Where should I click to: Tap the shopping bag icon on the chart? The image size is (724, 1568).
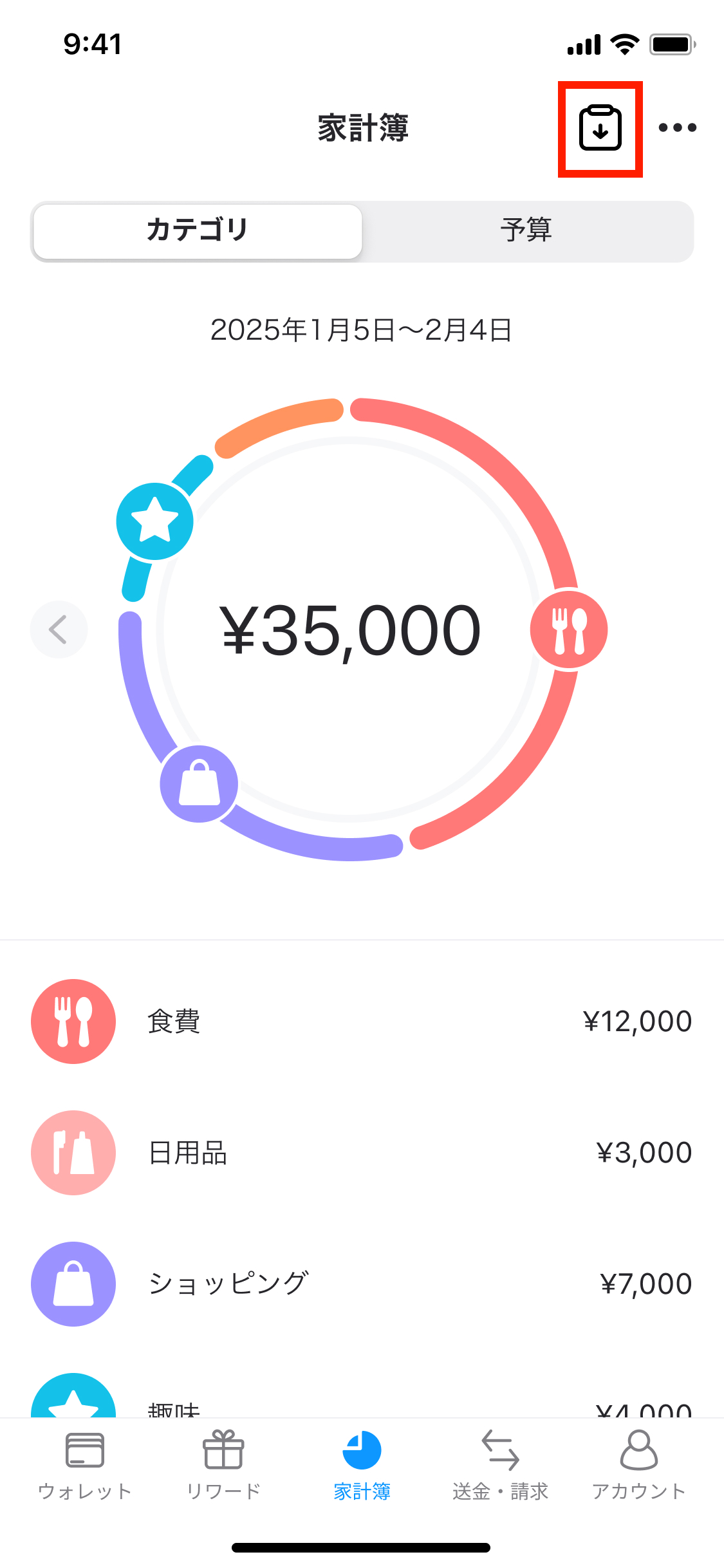pyautogui.click(x=199, y=784)
